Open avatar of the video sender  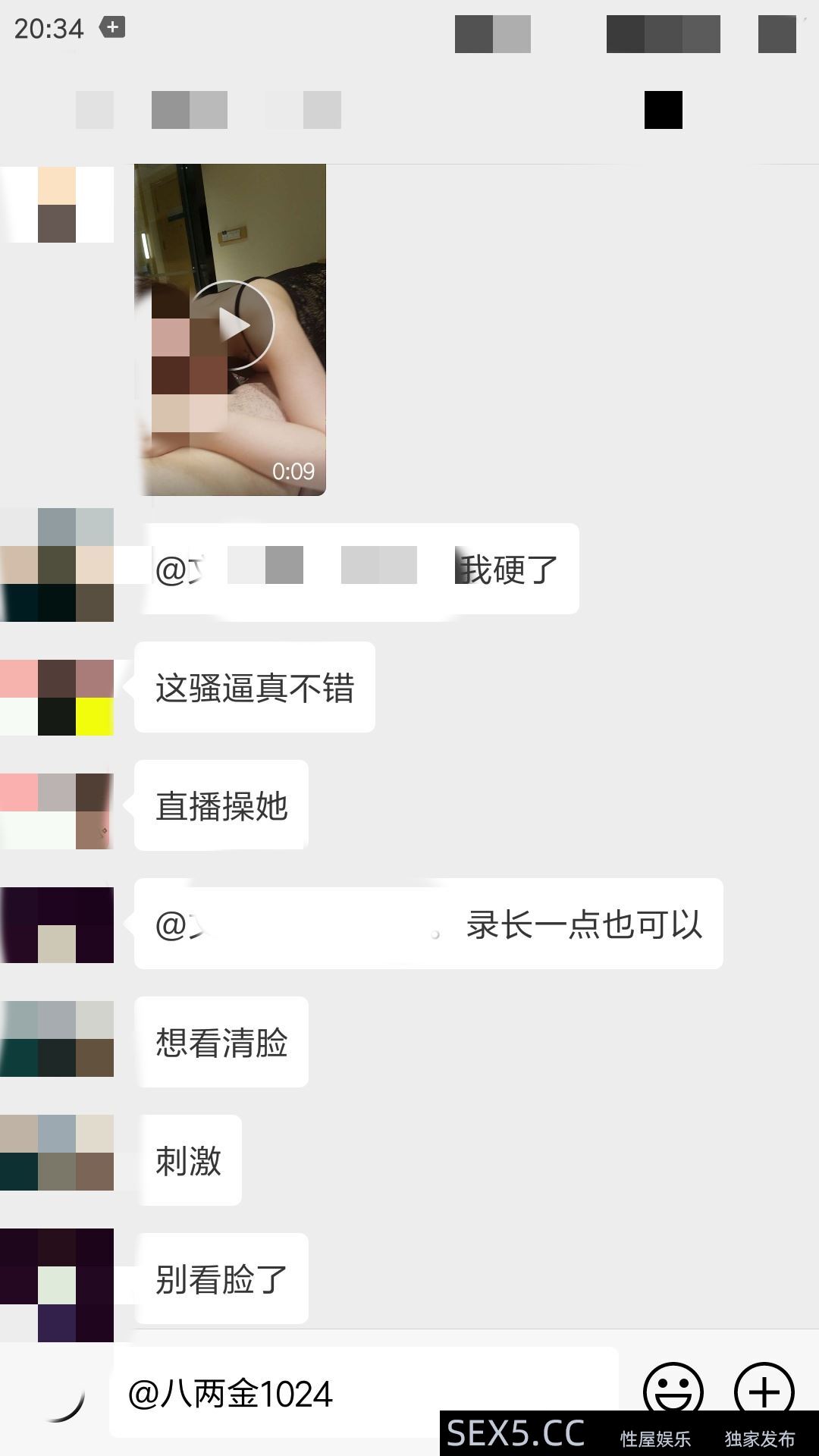(x=58, y=205)
